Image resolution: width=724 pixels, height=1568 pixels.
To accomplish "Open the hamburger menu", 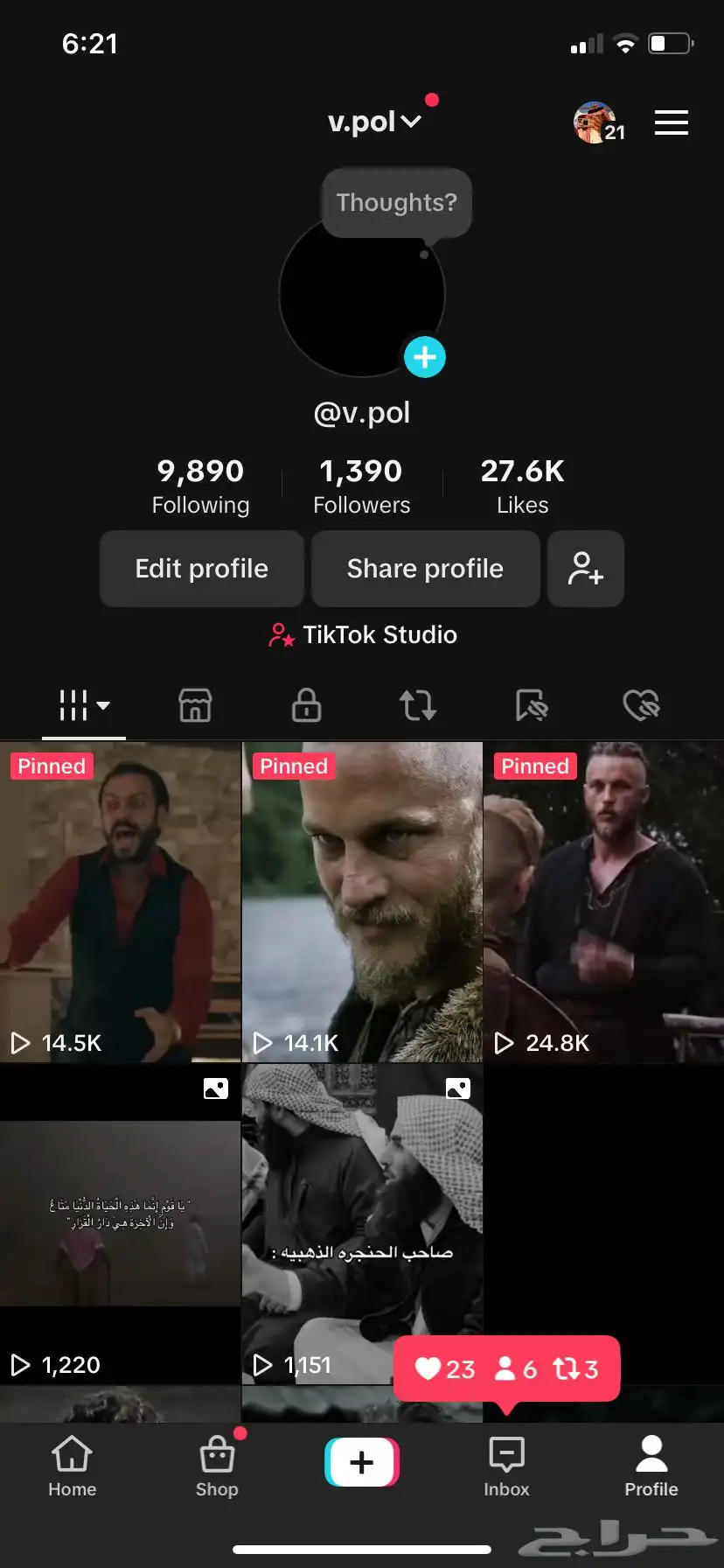I will tap(671, 122).
